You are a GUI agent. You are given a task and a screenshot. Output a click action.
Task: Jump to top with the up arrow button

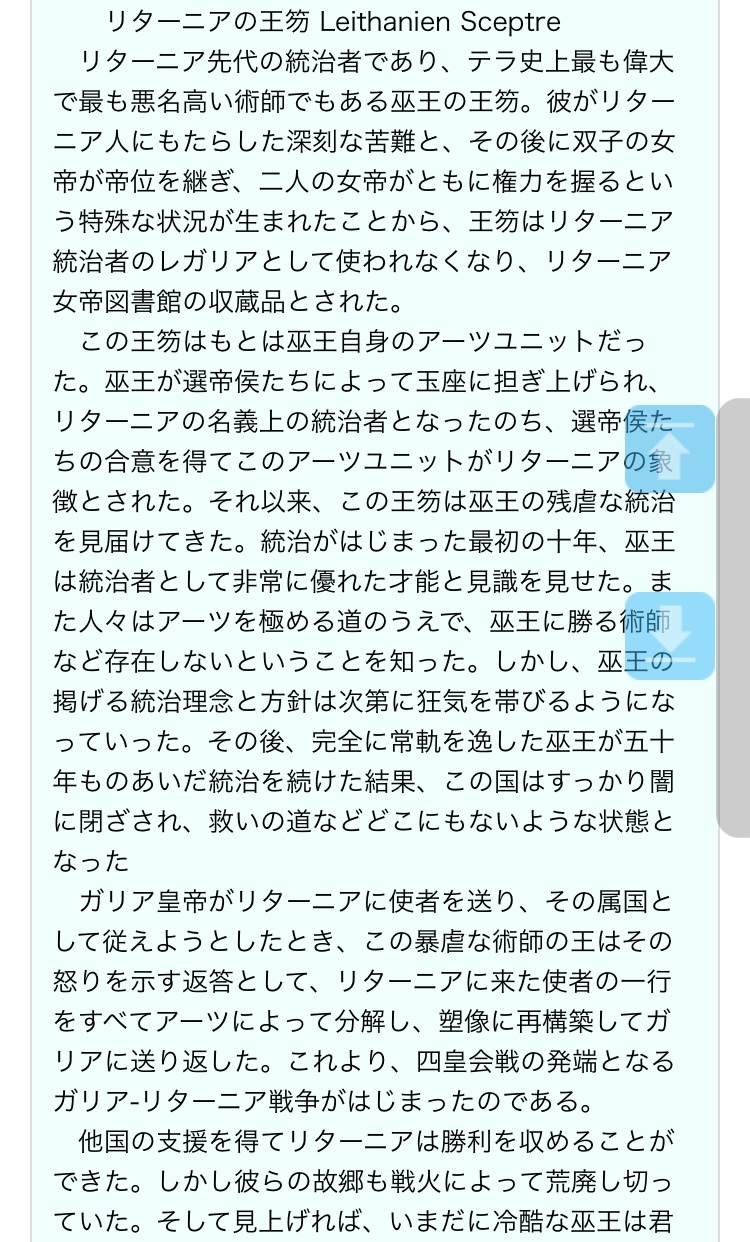(669, 449)
